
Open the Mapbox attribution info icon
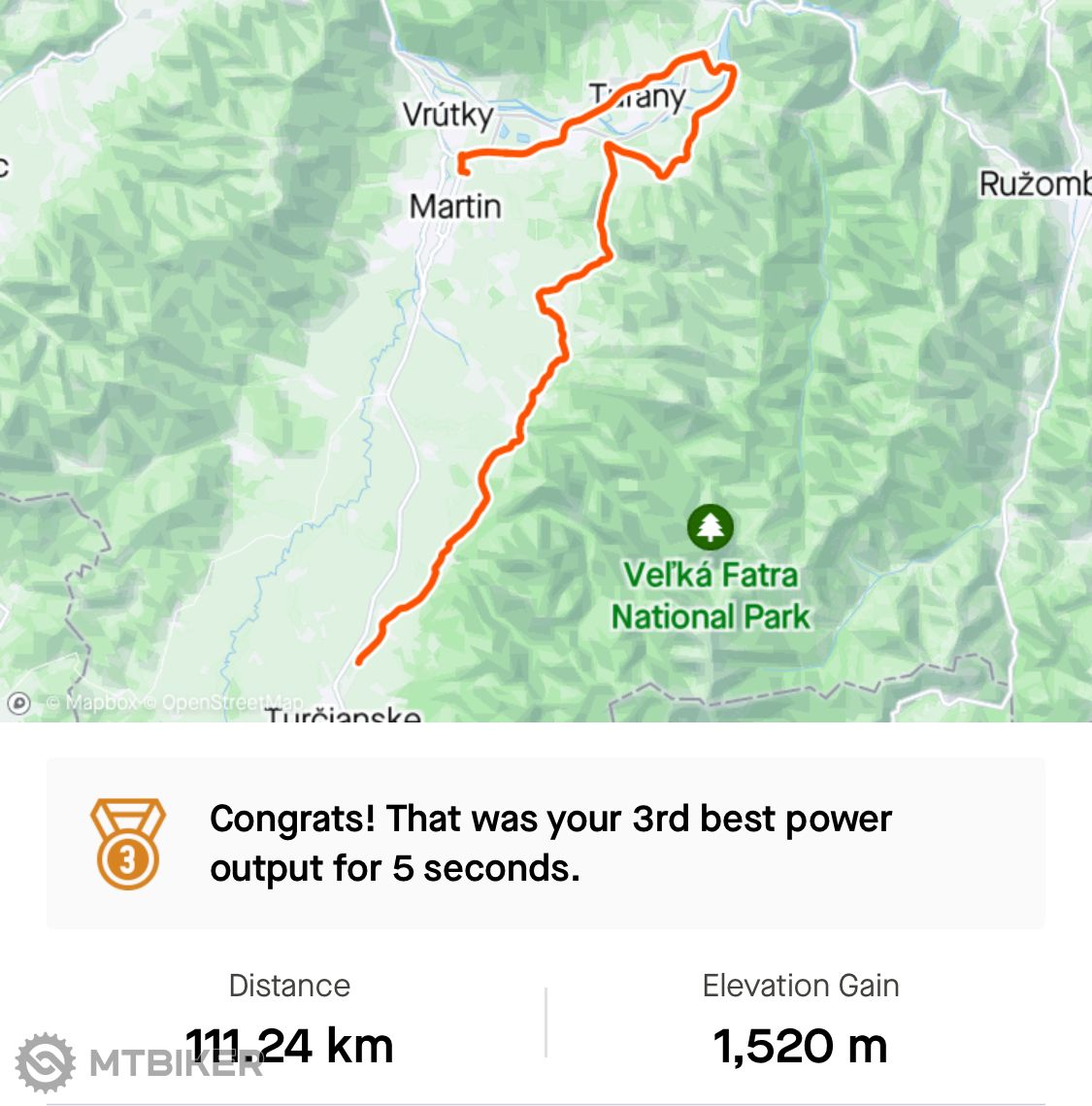(x=18, y=703)
